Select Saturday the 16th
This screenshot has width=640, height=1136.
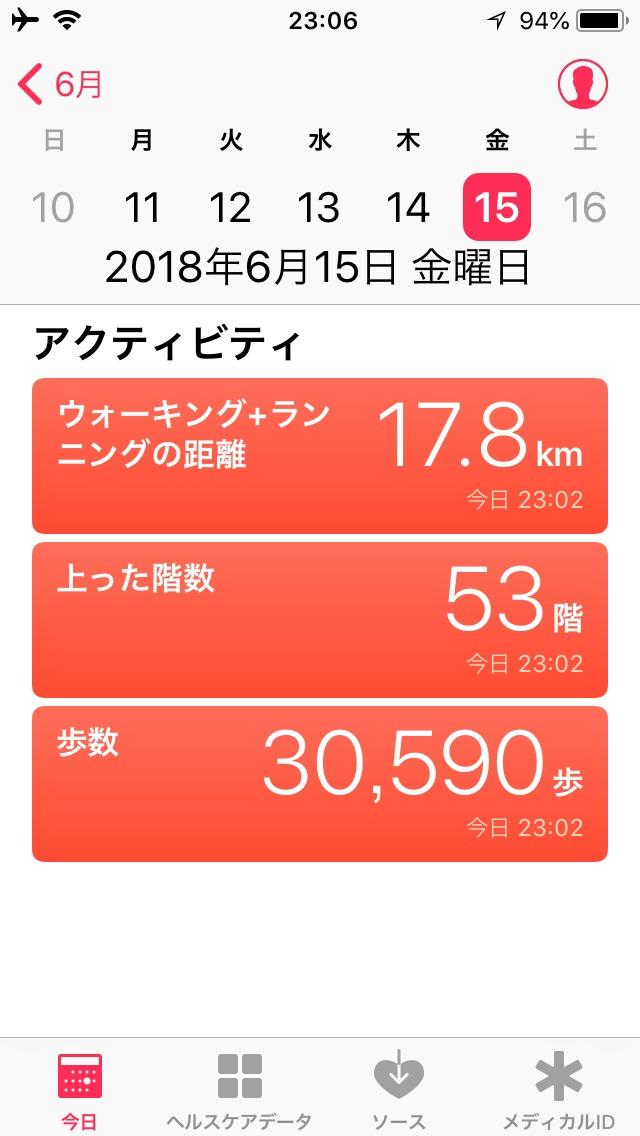(x=585, y=207)
